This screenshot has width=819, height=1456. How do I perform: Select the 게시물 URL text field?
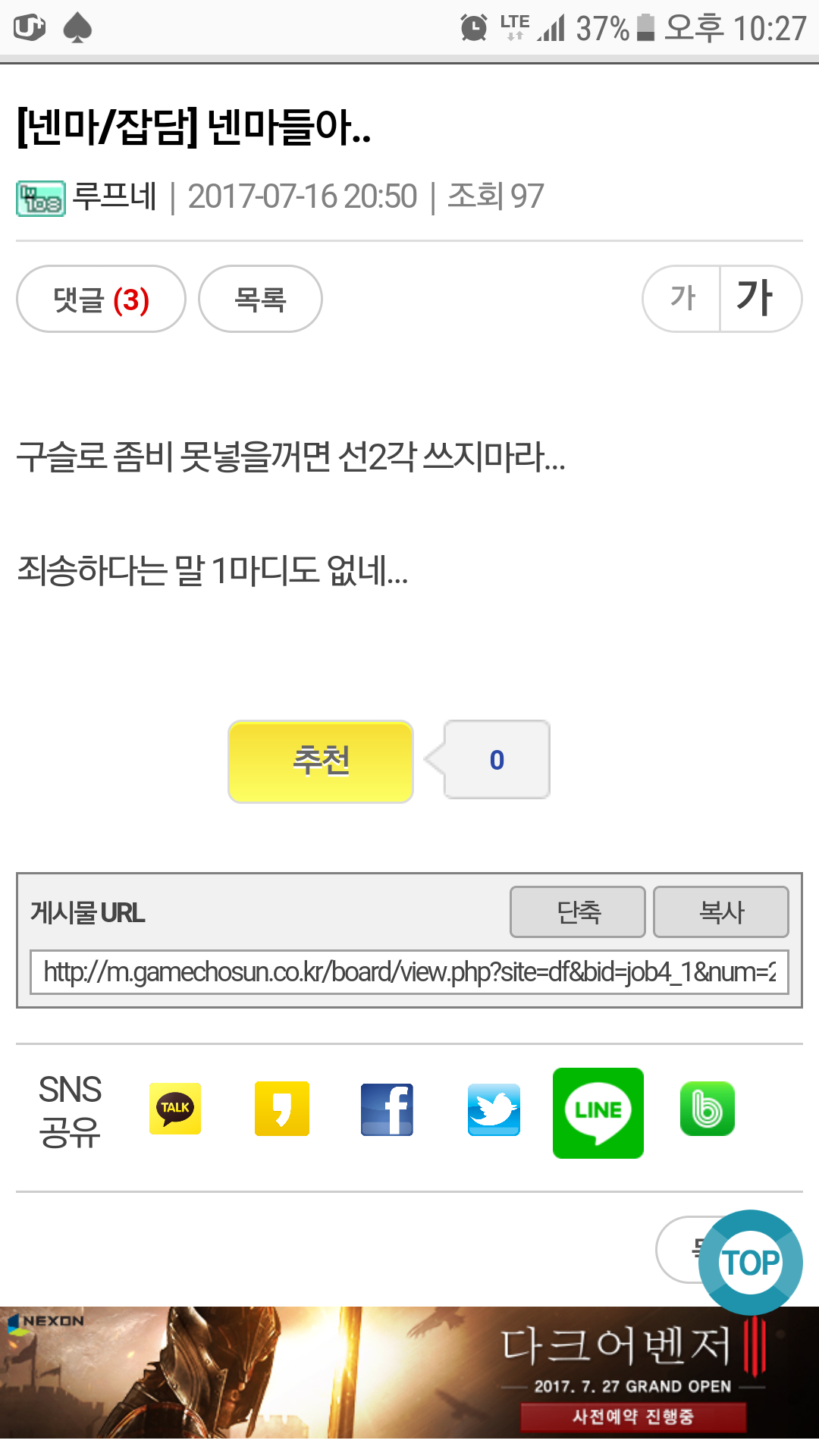[409, 972]
